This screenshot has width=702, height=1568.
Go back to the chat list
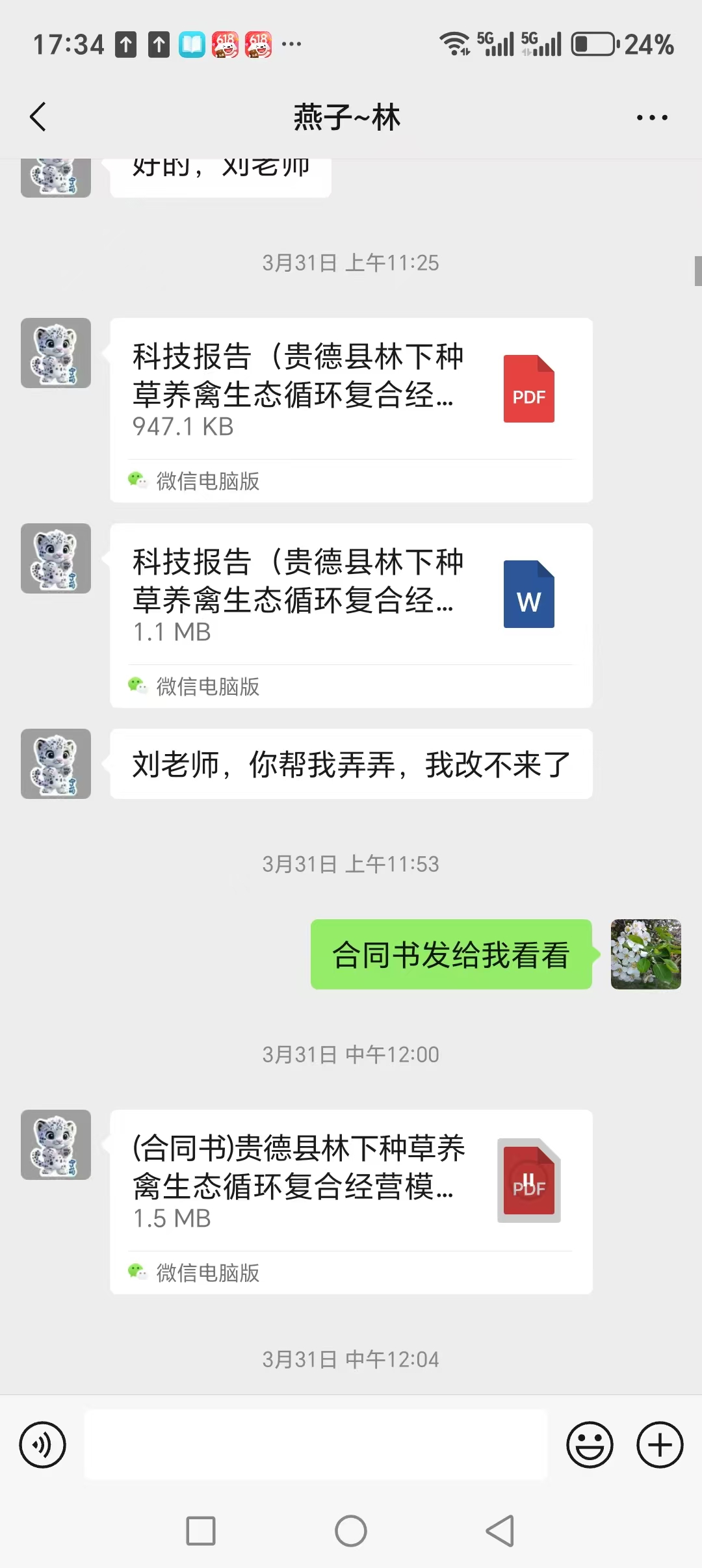pyautogui.click(x=38, y=117)
